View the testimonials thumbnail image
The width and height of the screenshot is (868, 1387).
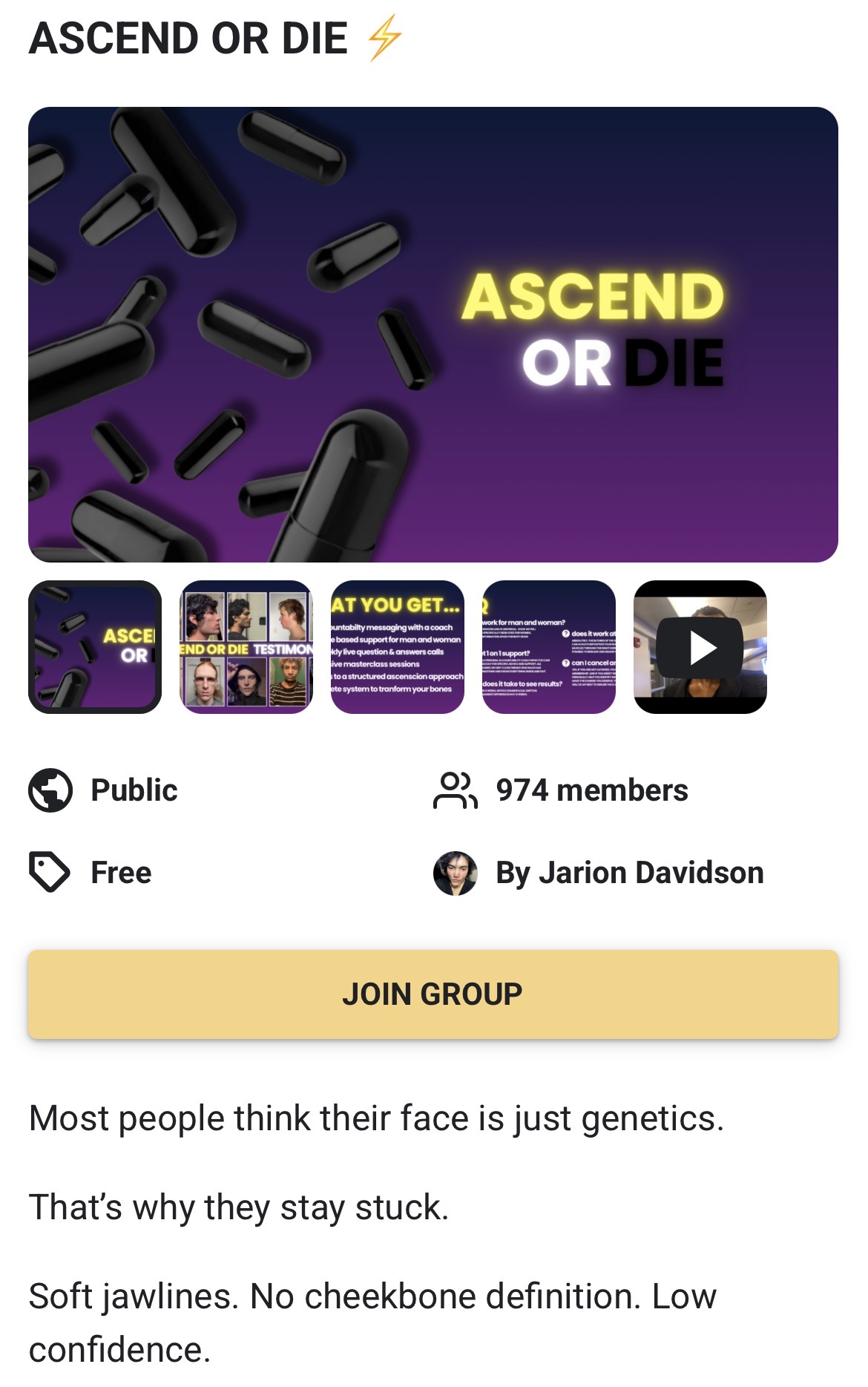click(246, 647)
